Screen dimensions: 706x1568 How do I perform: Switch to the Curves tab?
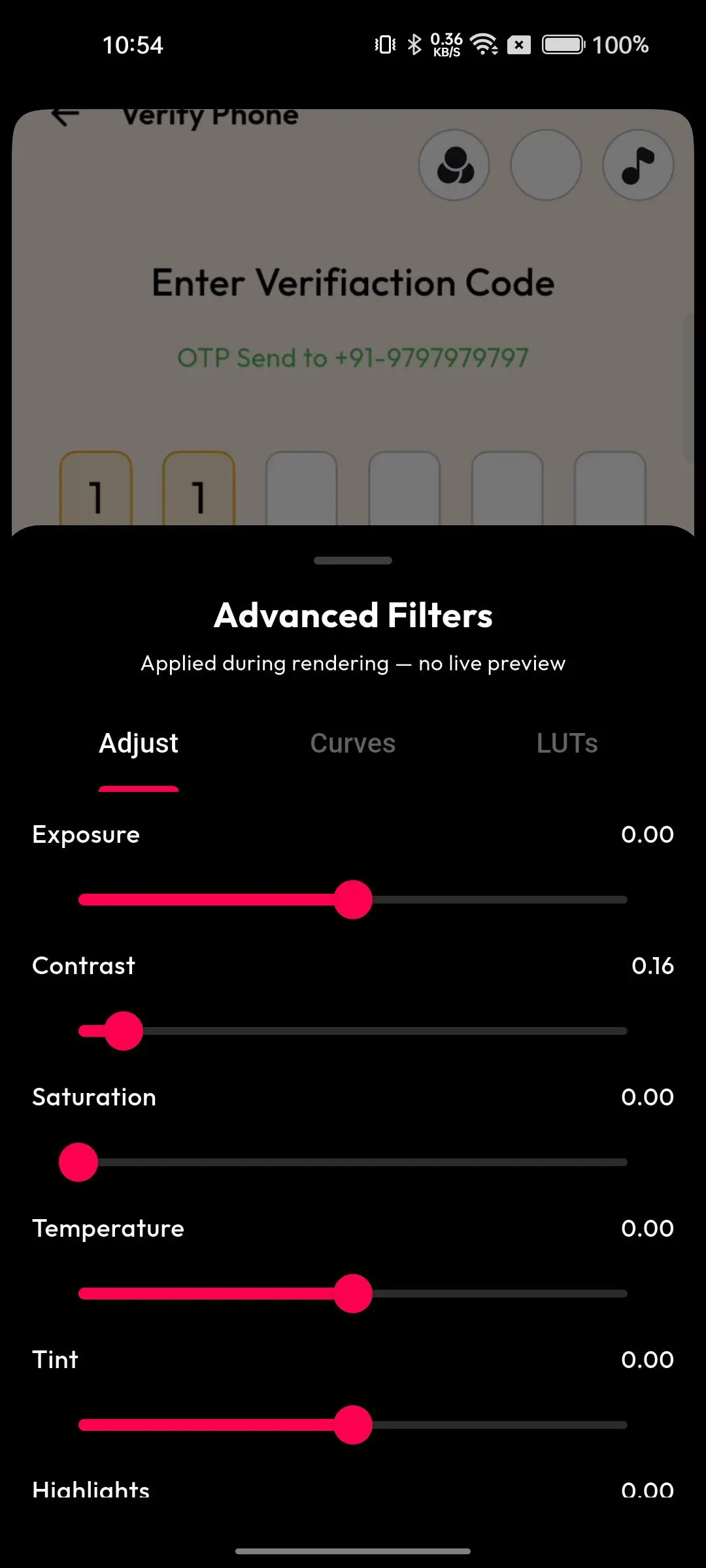(x=352, y=743)
